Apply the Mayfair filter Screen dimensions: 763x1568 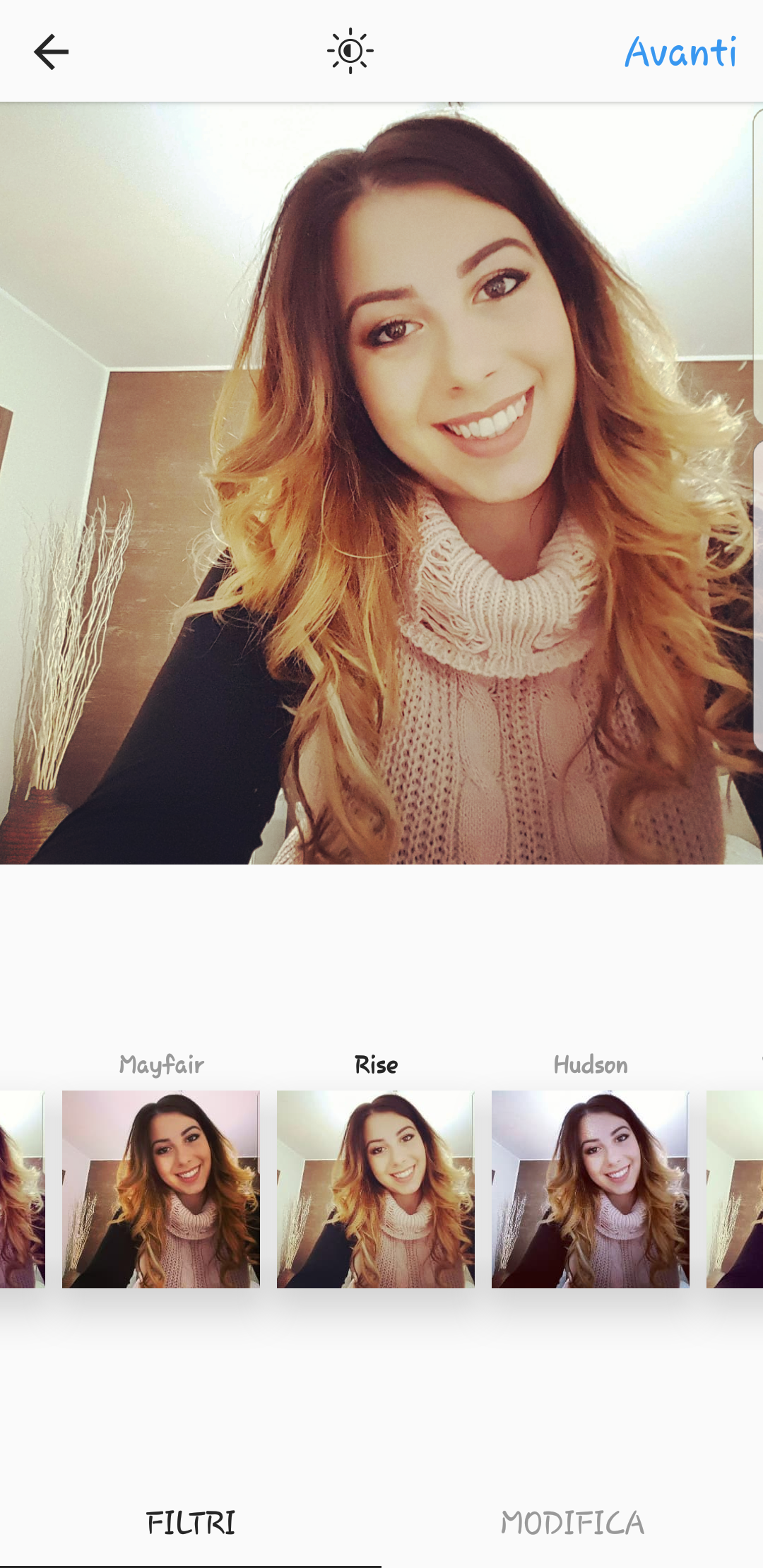point(161,1189)
